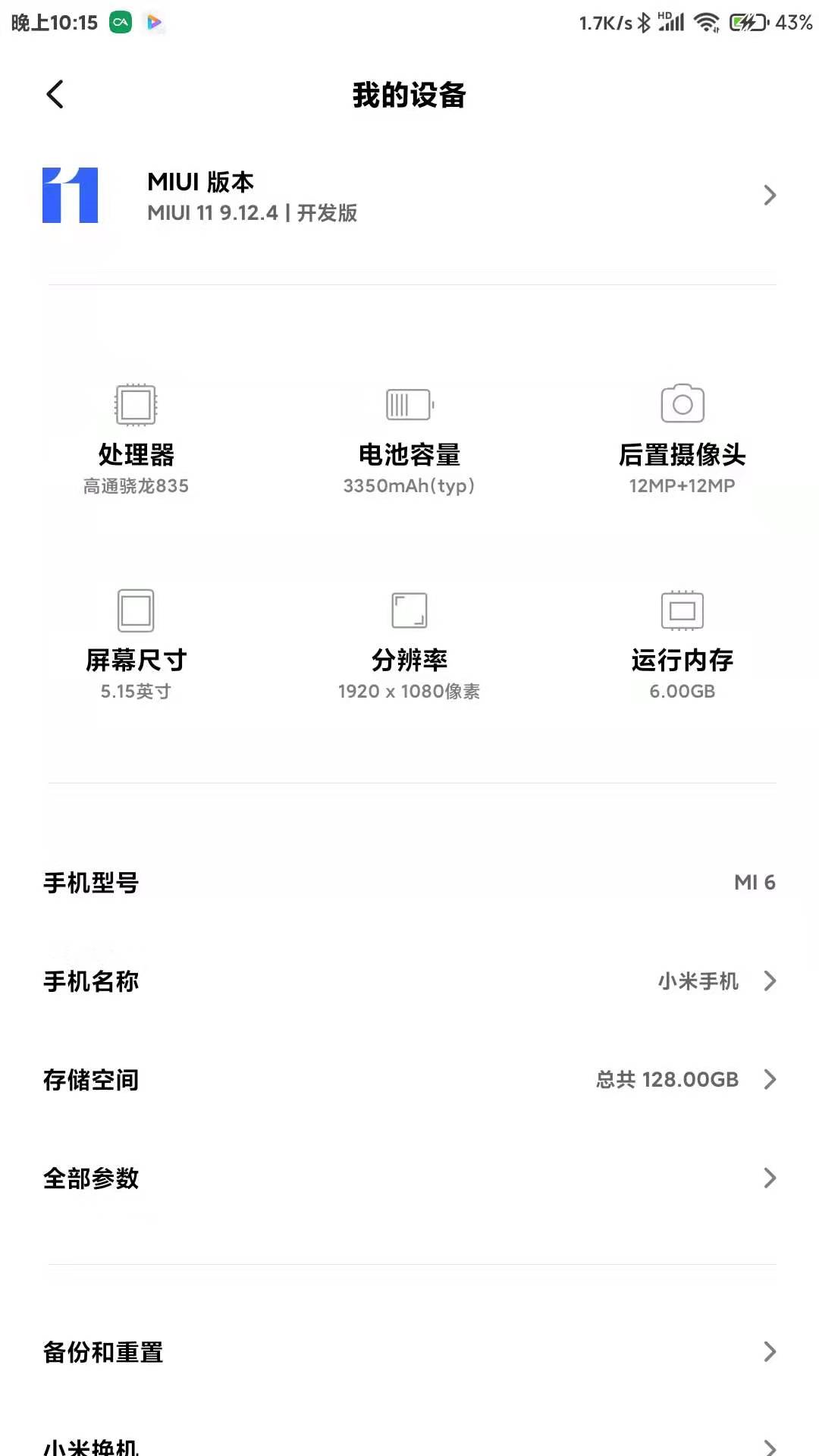Click the processor (处理器) chip icon

(x=137, y=404)
